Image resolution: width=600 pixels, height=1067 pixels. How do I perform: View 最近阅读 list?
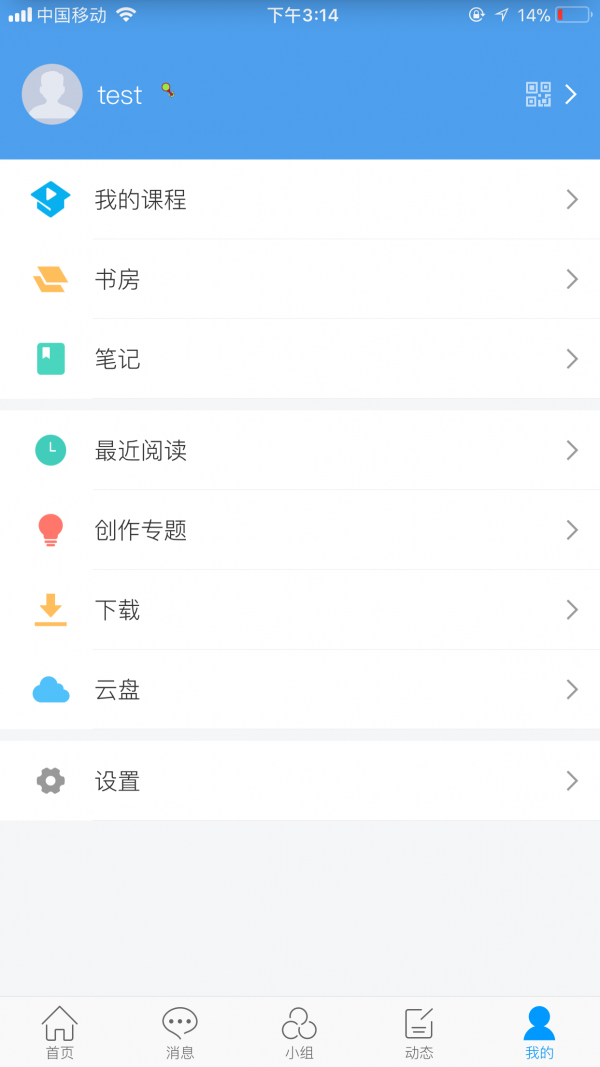coord(300,450)
